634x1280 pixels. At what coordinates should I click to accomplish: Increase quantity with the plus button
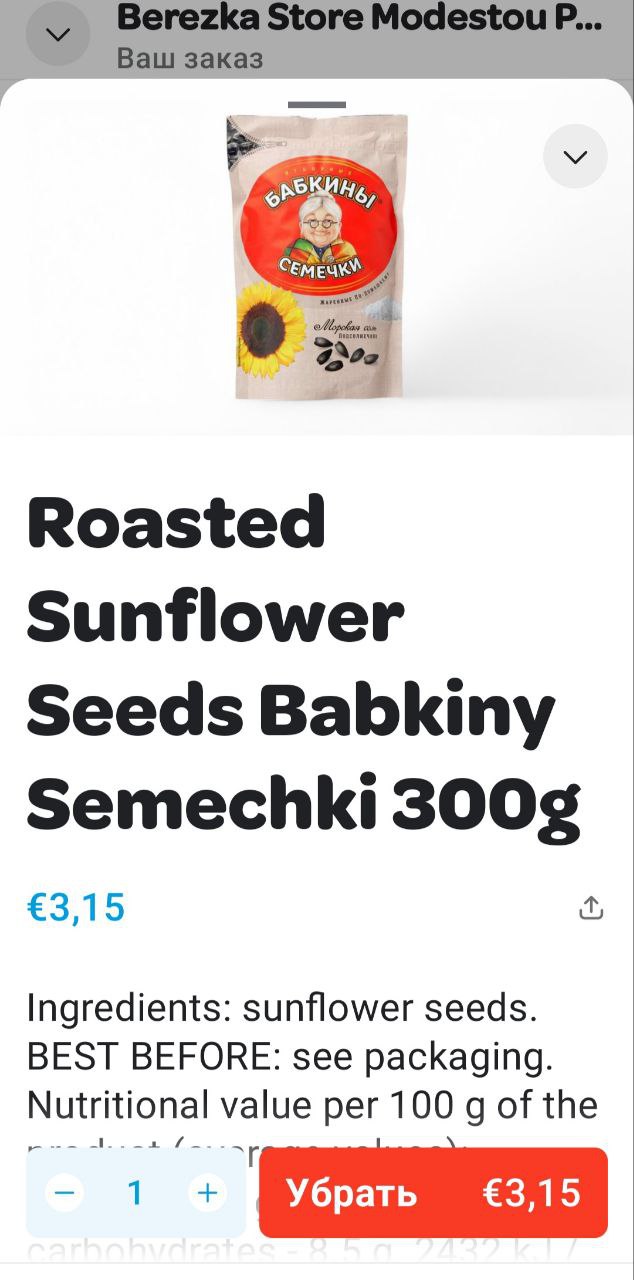point(207,1193)
